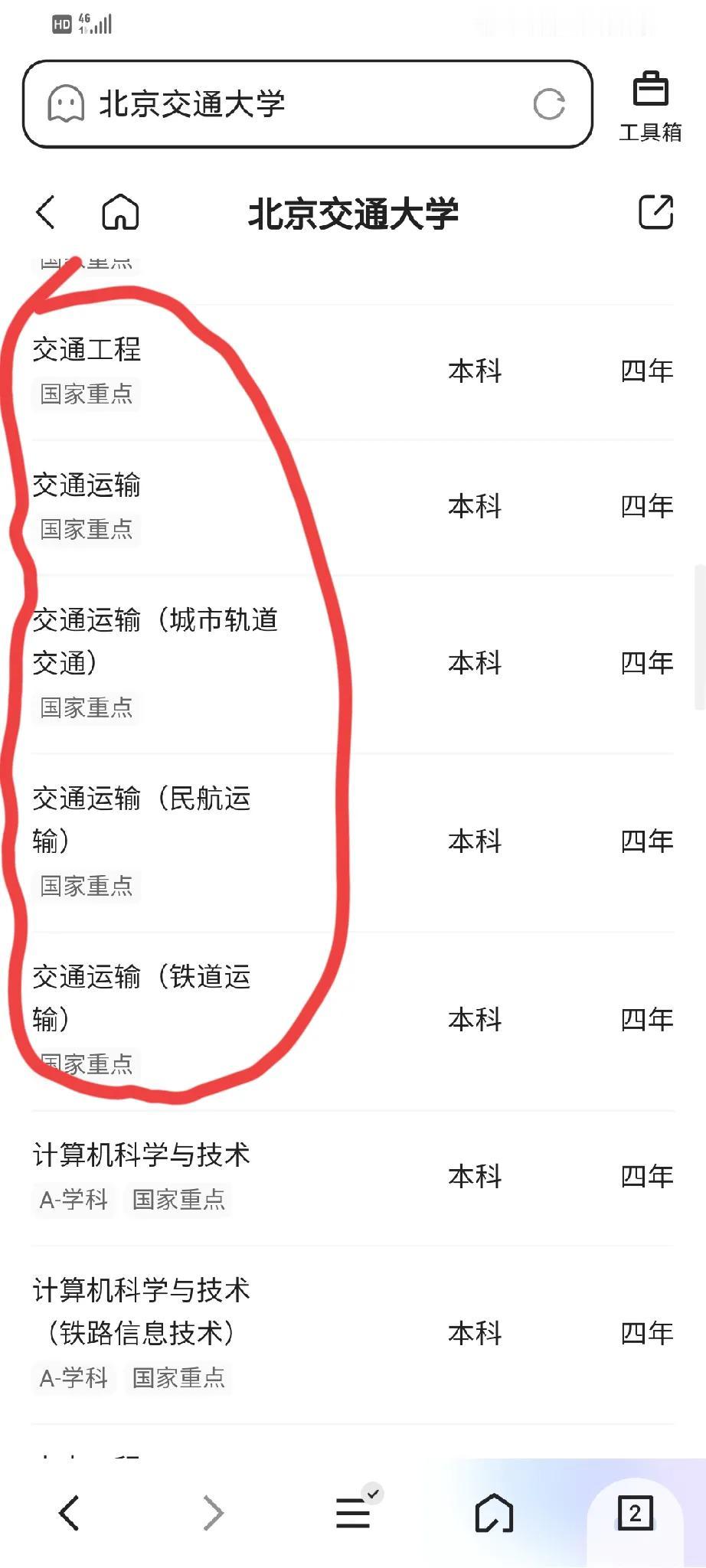Share the 北京交通大学 page
706x1568 pixels.
[x=657, y=213]
